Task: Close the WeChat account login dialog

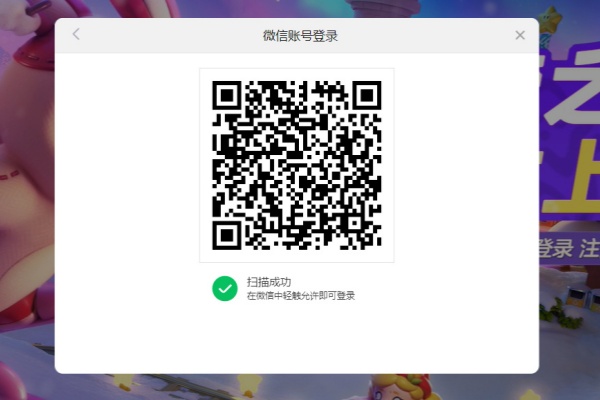Action: [520, 35]
